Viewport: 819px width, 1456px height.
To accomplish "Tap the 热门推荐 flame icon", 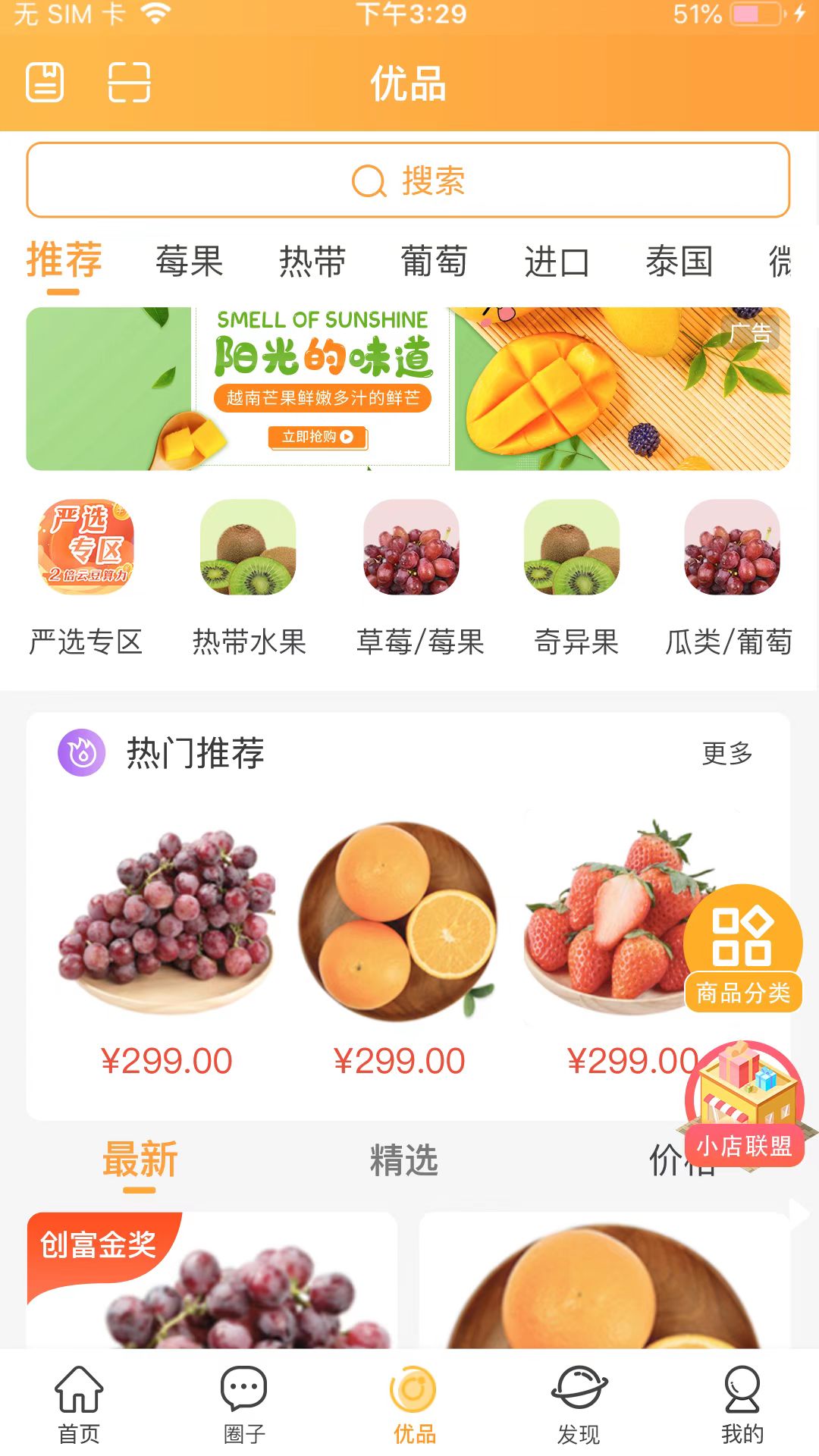I will pos(83,753).
